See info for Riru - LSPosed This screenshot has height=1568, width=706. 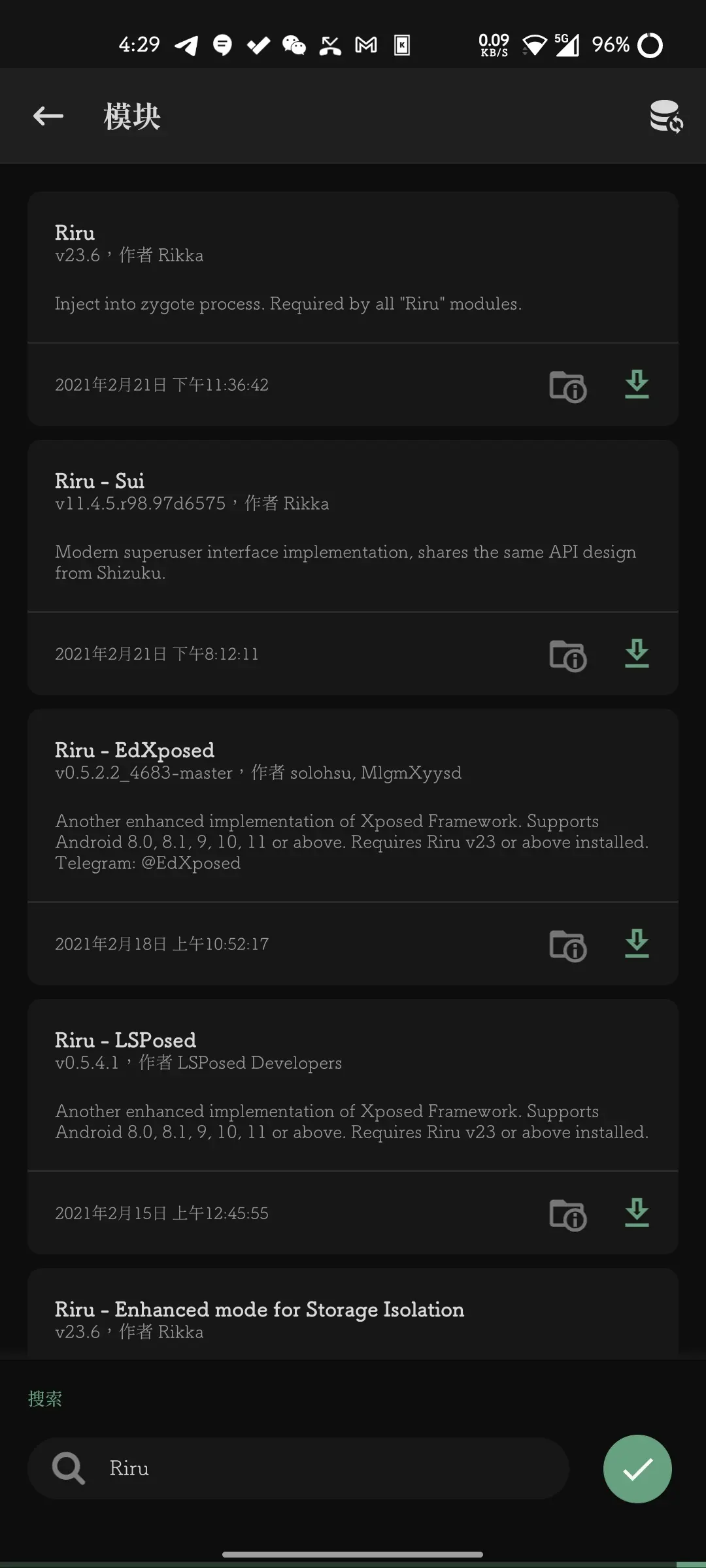pos(567,1215)
